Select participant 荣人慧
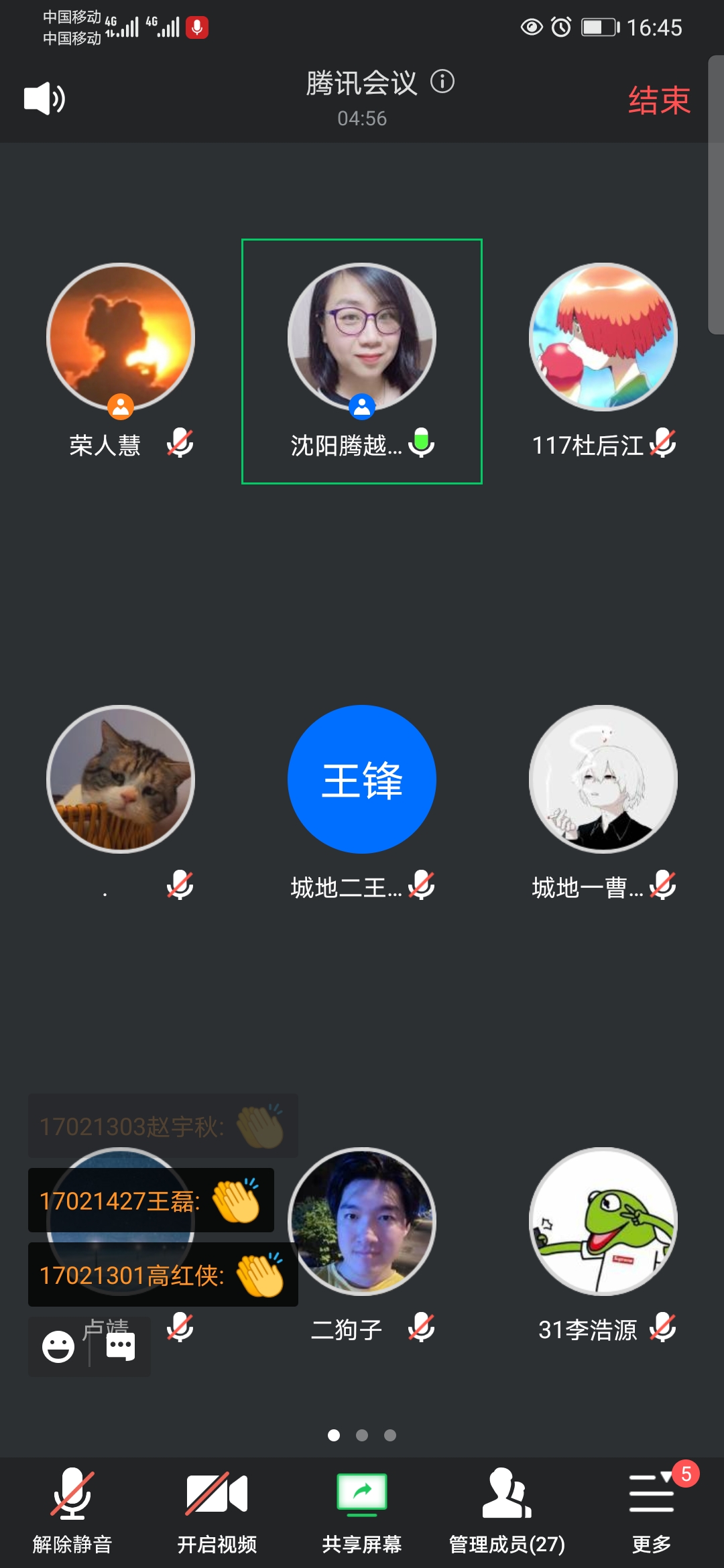Viewport: 724px width, 1568px height. (x=121, y=337)
